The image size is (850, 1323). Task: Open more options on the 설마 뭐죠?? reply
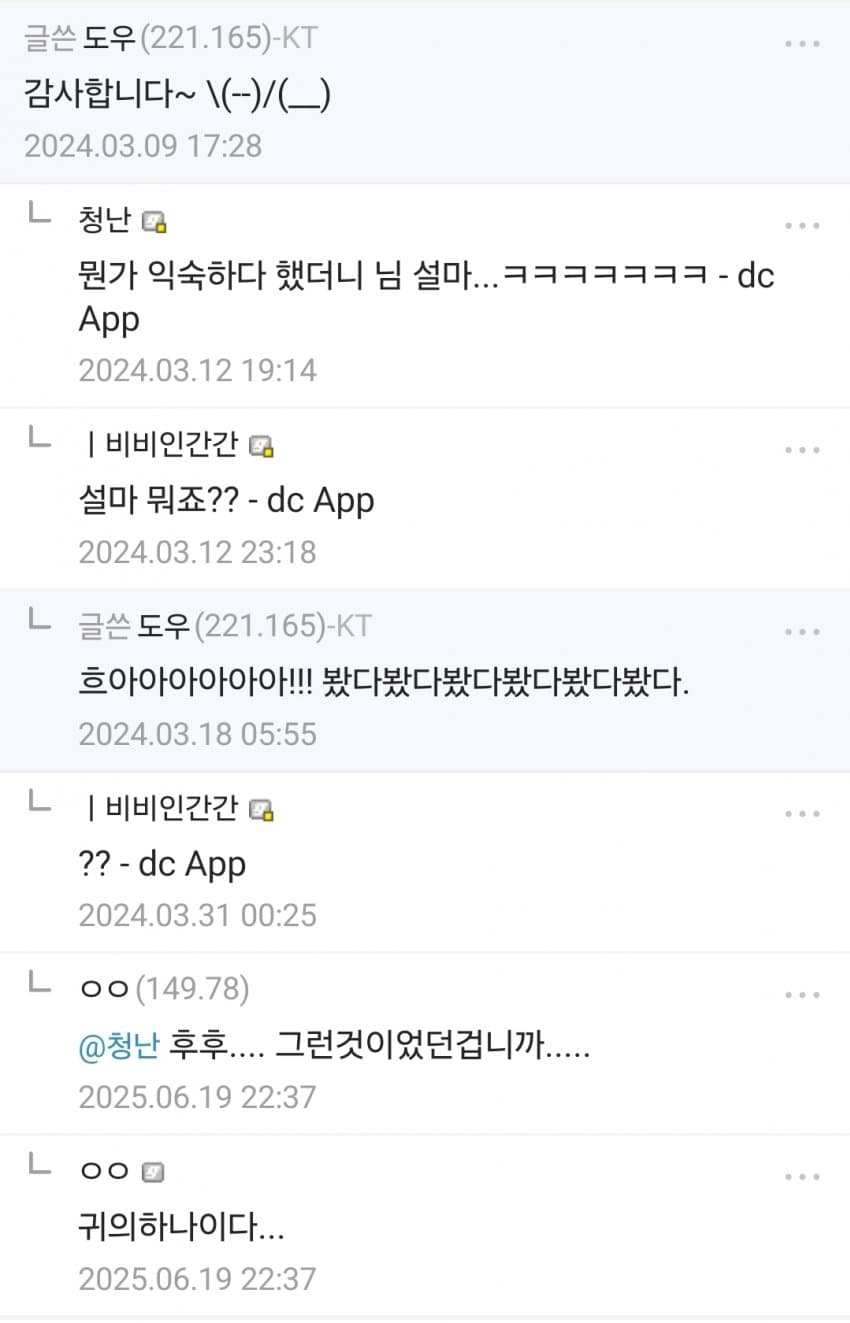802,450
